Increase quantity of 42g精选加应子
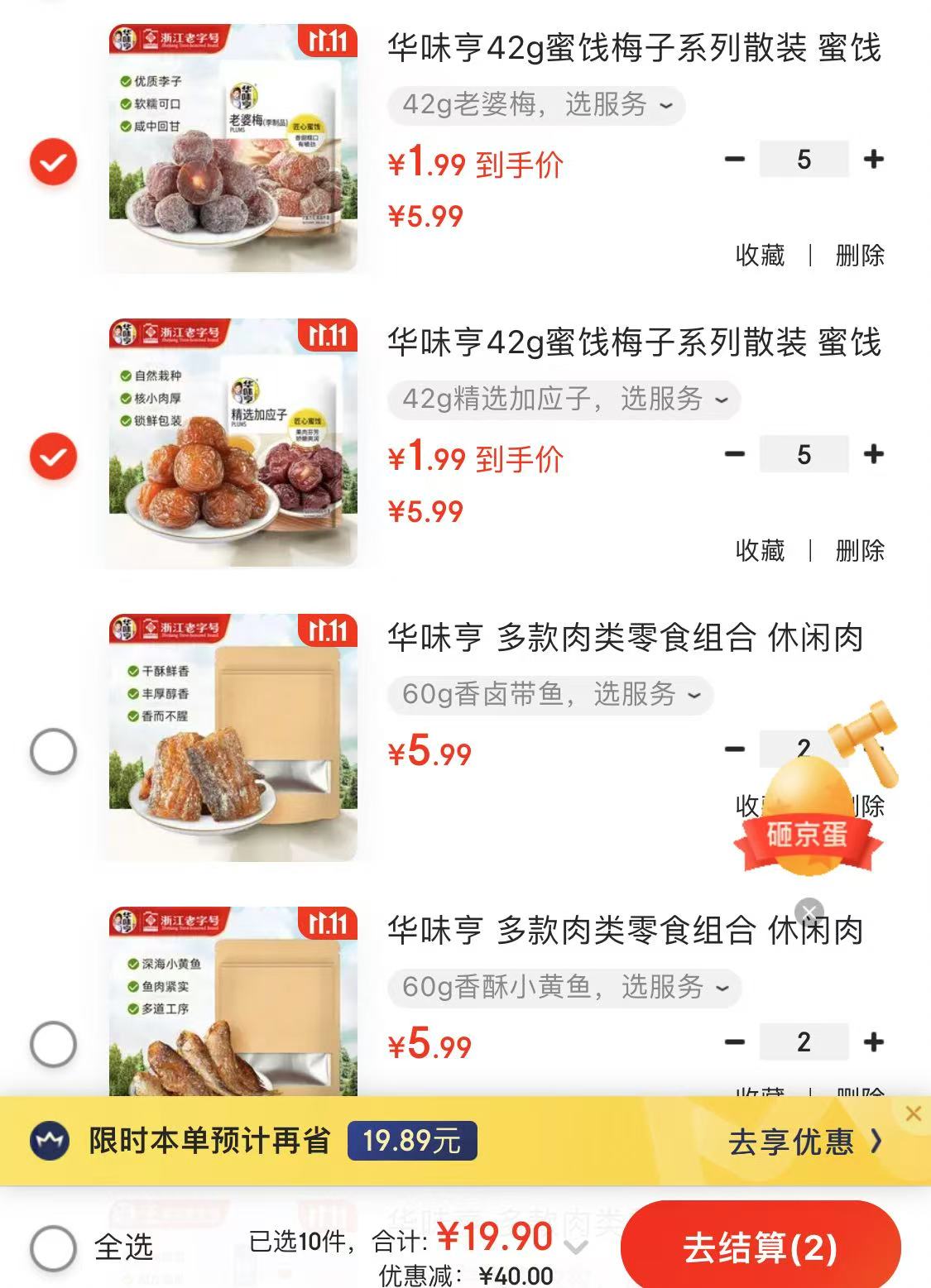Screen dimensions: 931x1288 pyautogui.click(x=873, y=454)
